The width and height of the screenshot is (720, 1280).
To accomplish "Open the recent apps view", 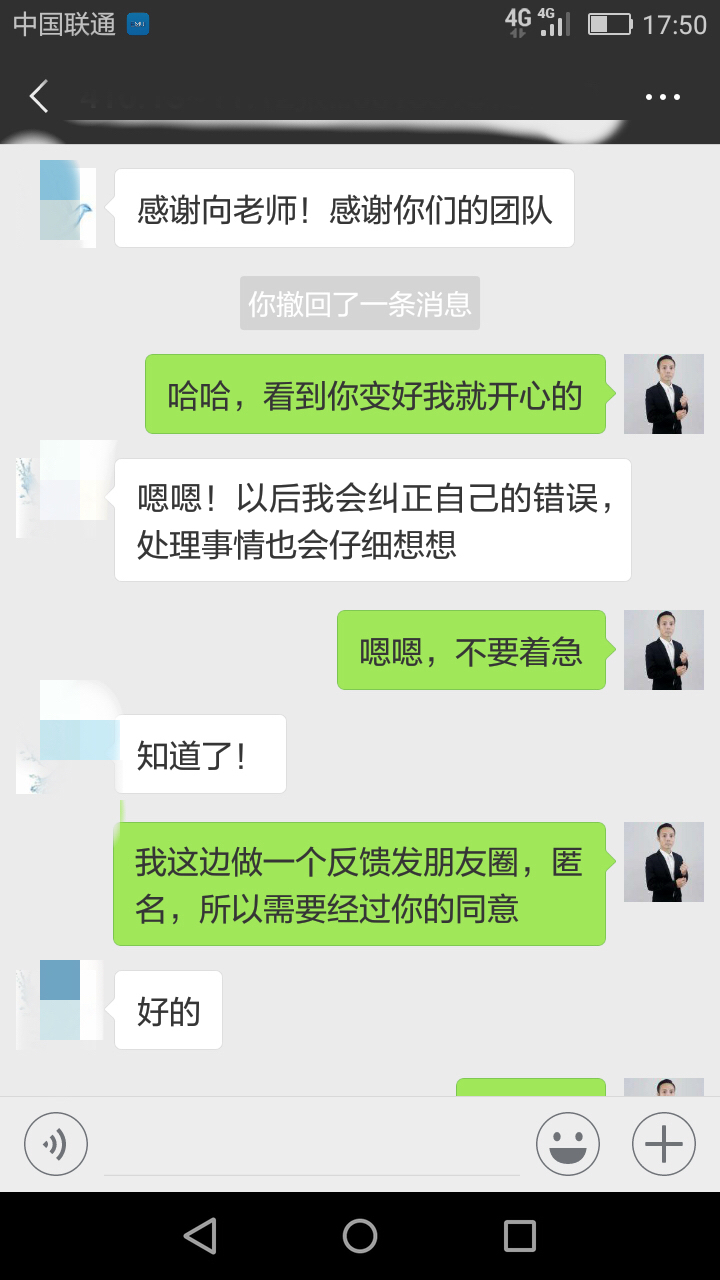I will pos(520,1236).
